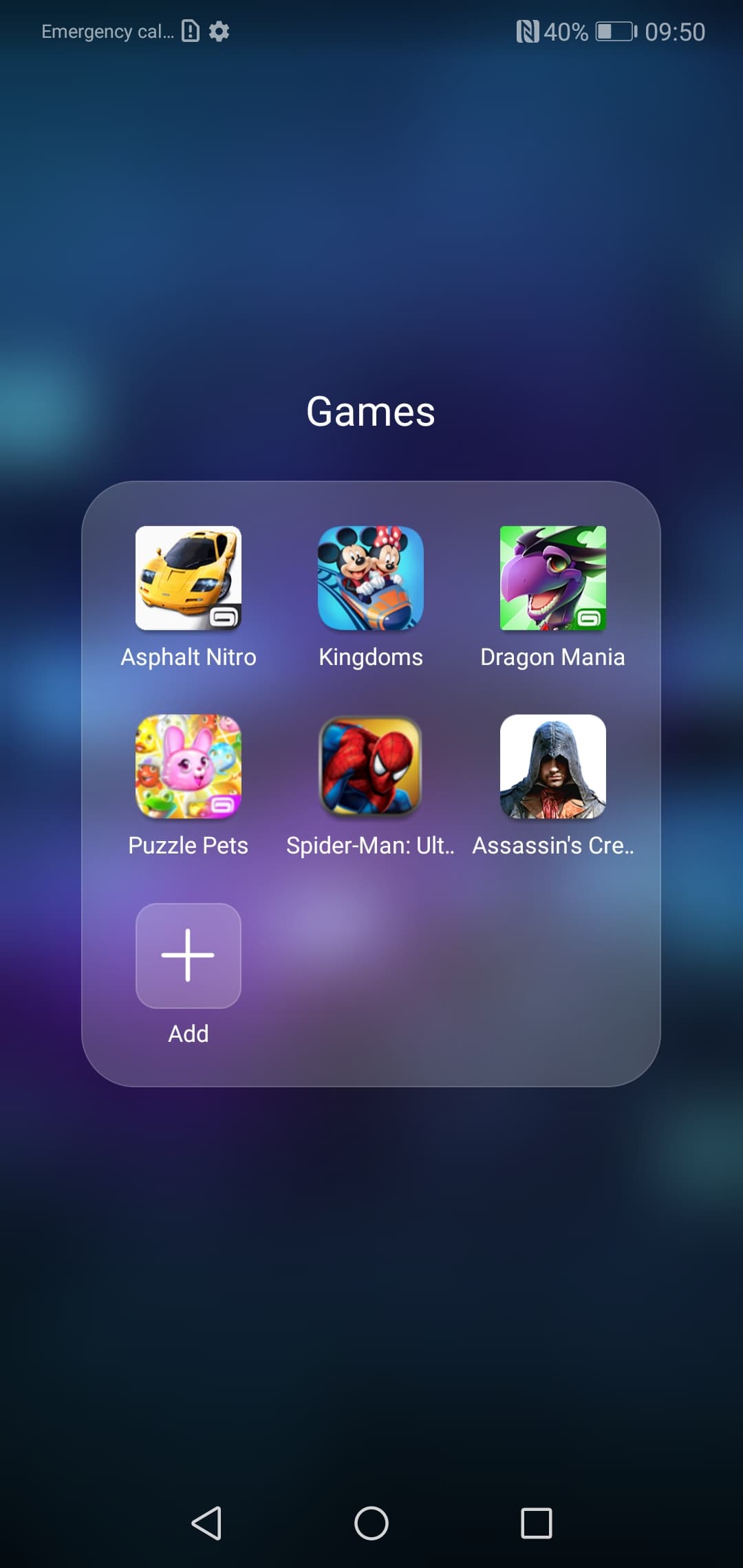Return to the home screen
The width and height of the screenshot is (743, 1568).
[371, 1523]
